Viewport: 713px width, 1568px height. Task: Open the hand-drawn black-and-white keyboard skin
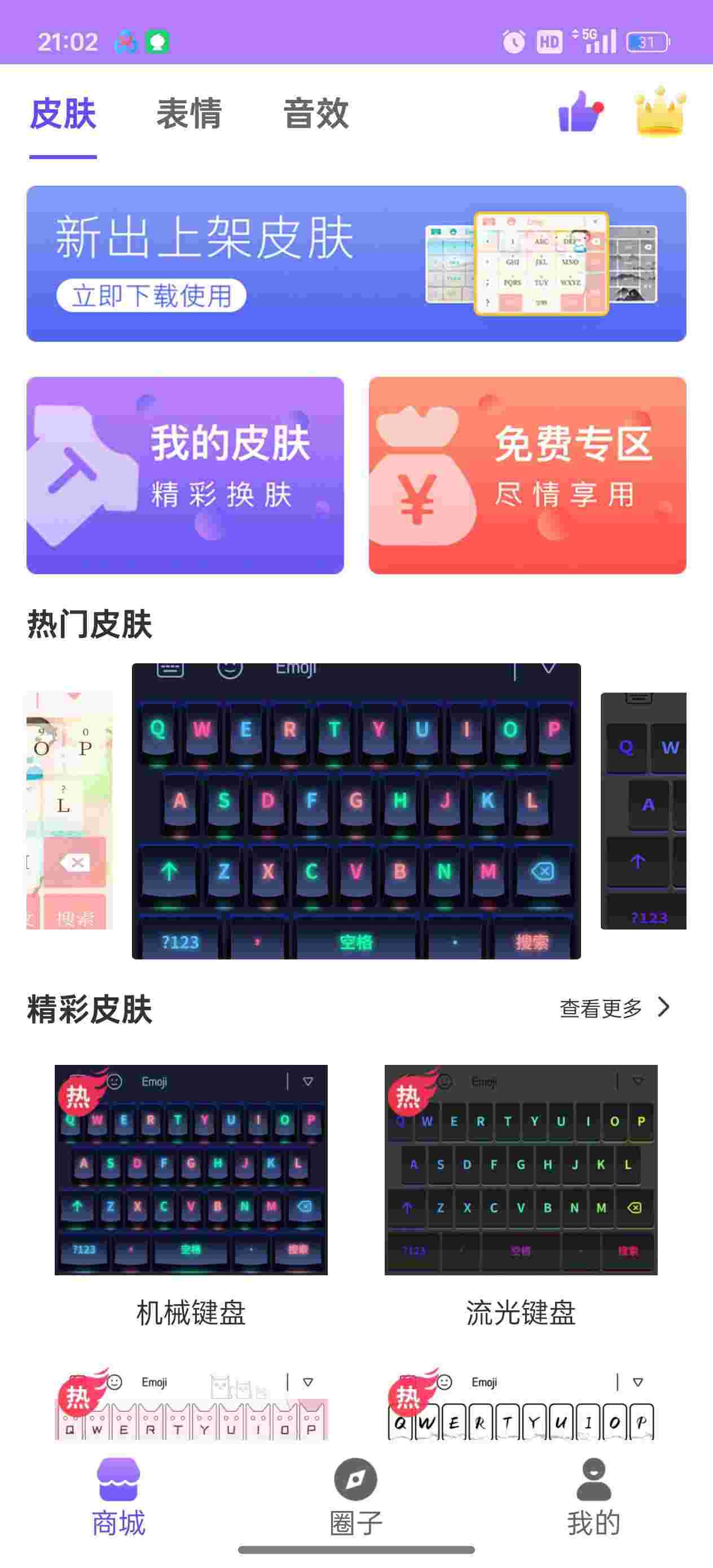click(x=521, y=1406)
